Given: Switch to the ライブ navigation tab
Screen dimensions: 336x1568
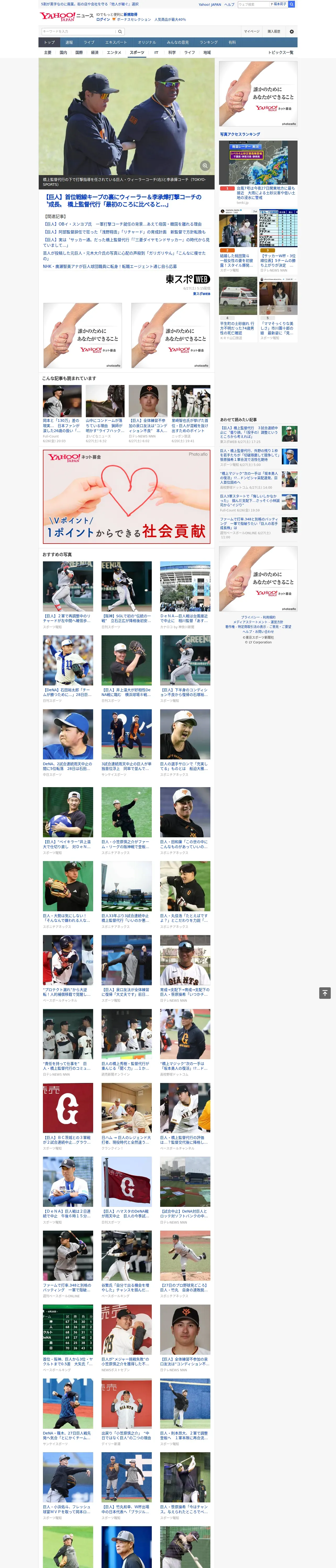Looking at the screenshot, I should (x=89, y=43).
